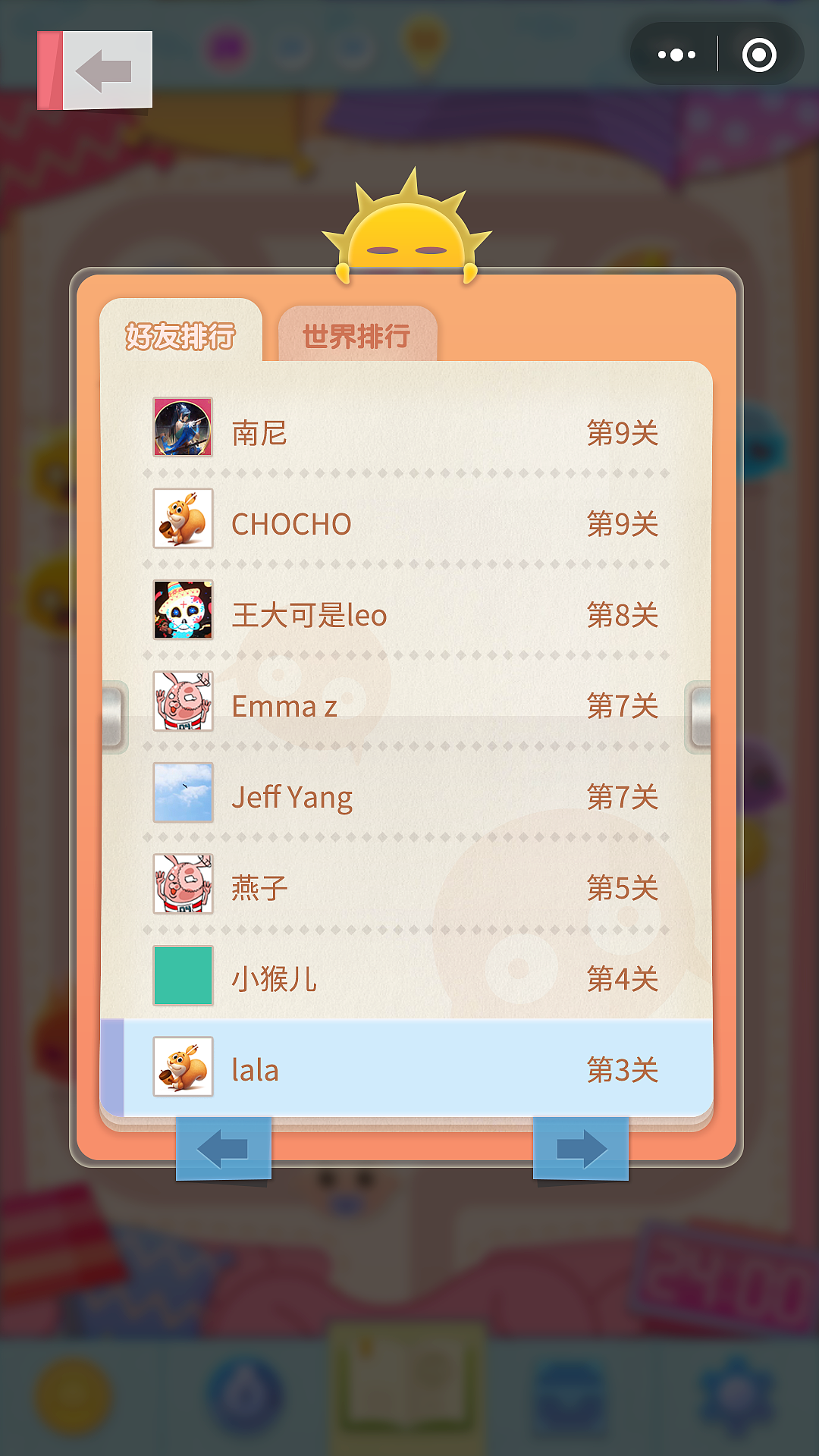Switch to the 世界排行 tab
The height and width of the screenshot is (1456, 819).
click(356, 334)
